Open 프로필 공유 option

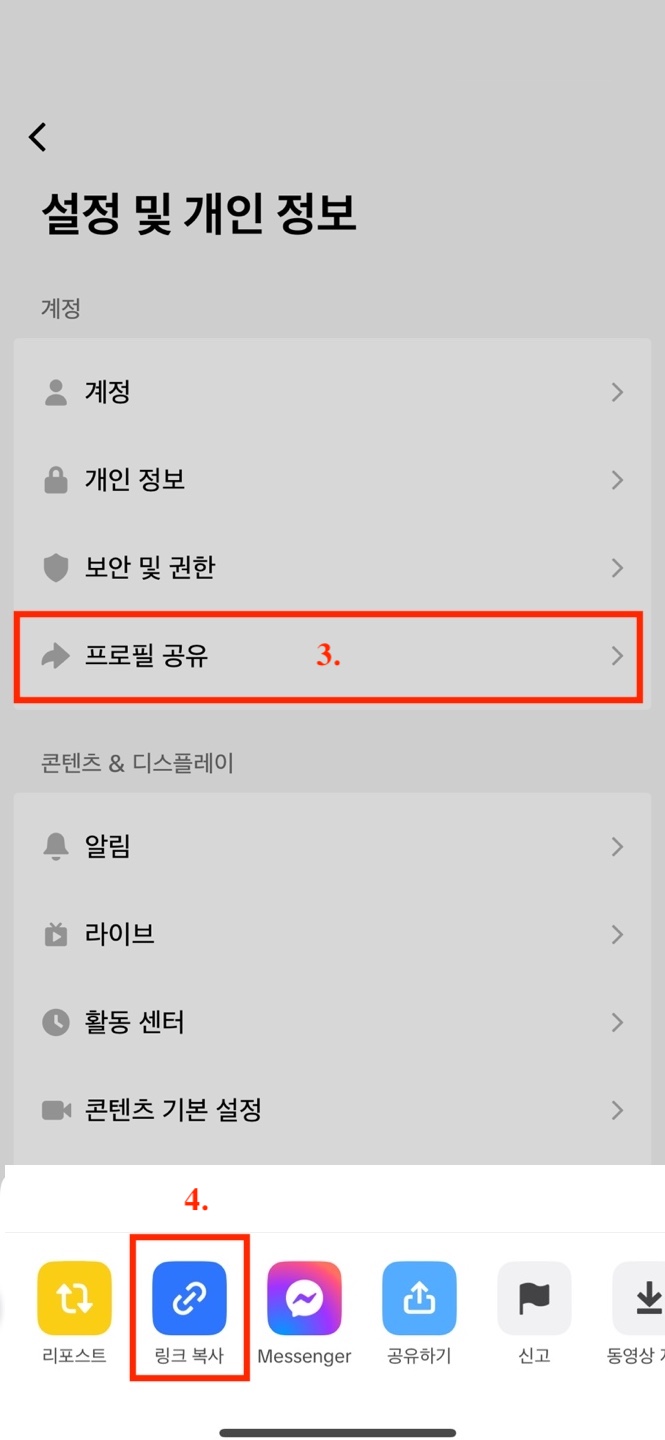(332, 656)
